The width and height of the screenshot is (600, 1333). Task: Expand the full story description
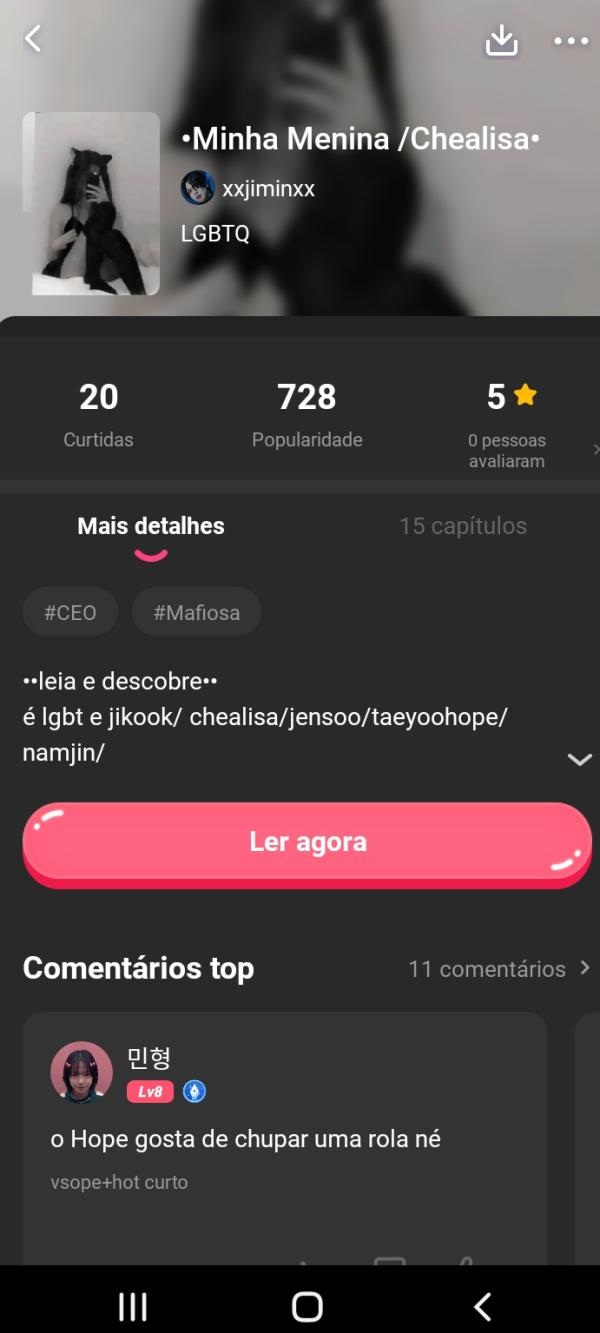tap(579, 760)
